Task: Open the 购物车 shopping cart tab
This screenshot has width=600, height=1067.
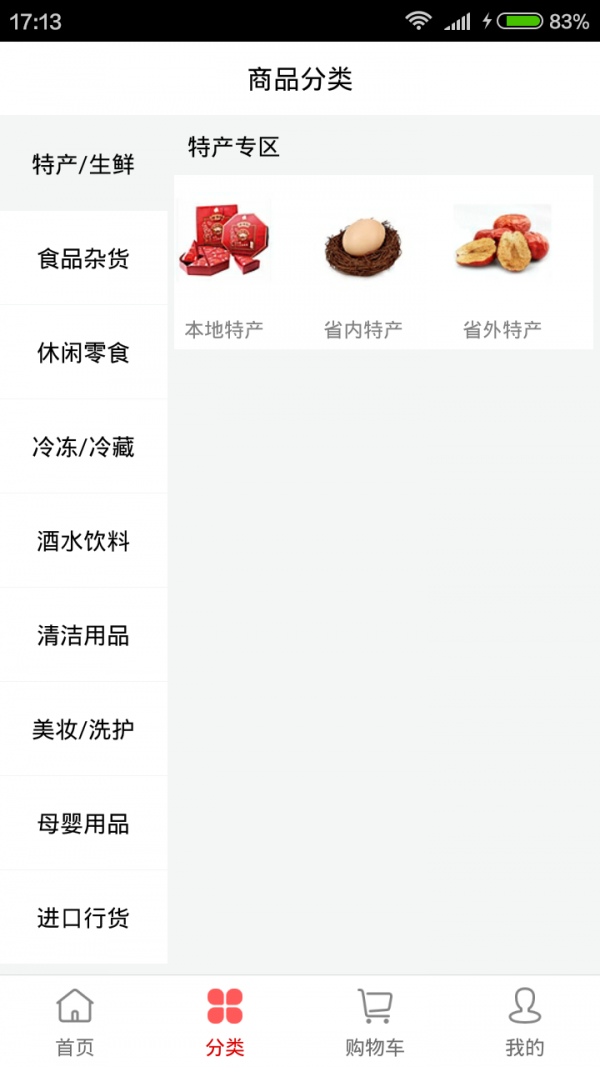Action: point(375,1022)
